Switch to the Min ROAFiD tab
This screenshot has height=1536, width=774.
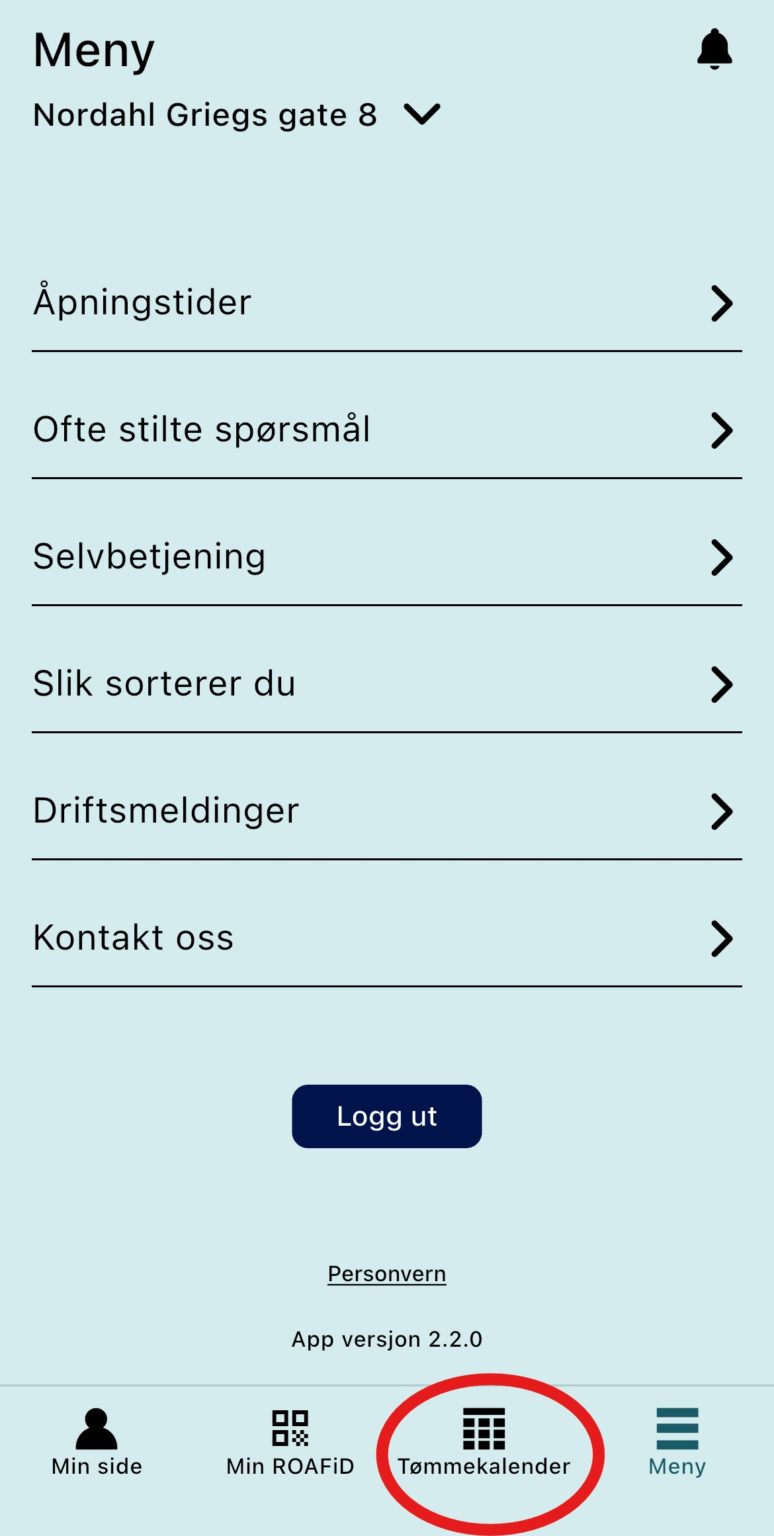tap(290, 1443)
